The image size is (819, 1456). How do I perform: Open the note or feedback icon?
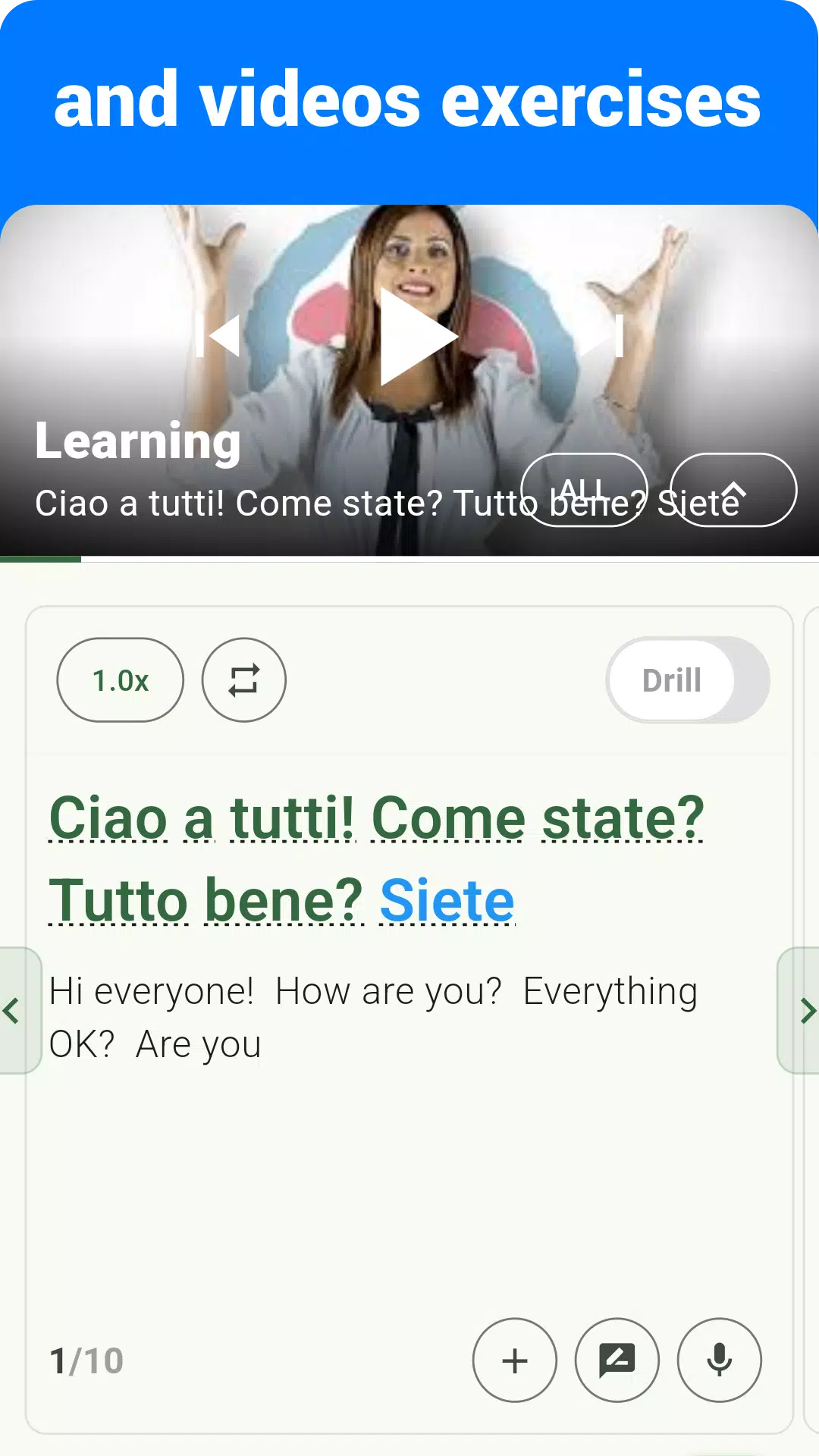617,1360
